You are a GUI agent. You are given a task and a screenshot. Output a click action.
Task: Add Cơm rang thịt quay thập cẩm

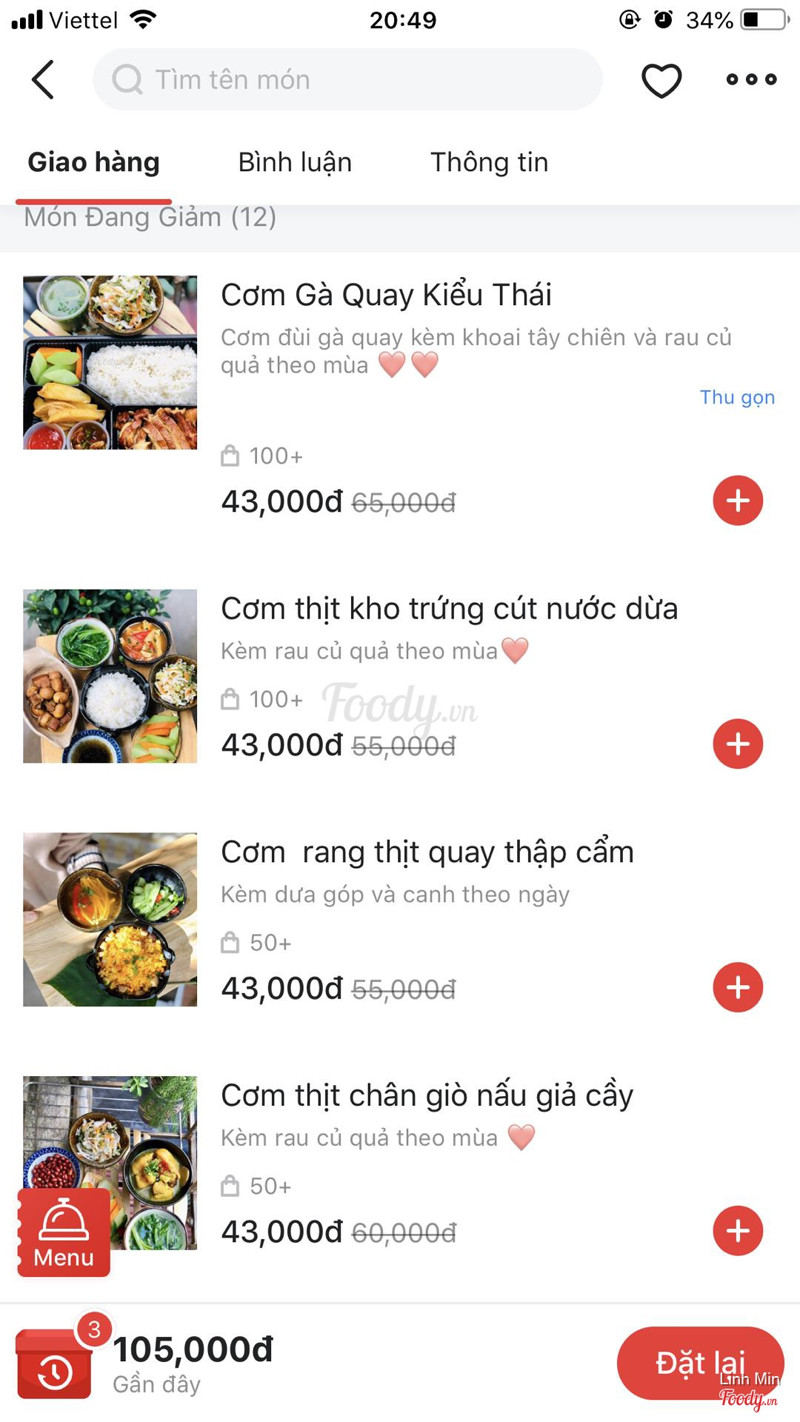[x=738, y=988]
